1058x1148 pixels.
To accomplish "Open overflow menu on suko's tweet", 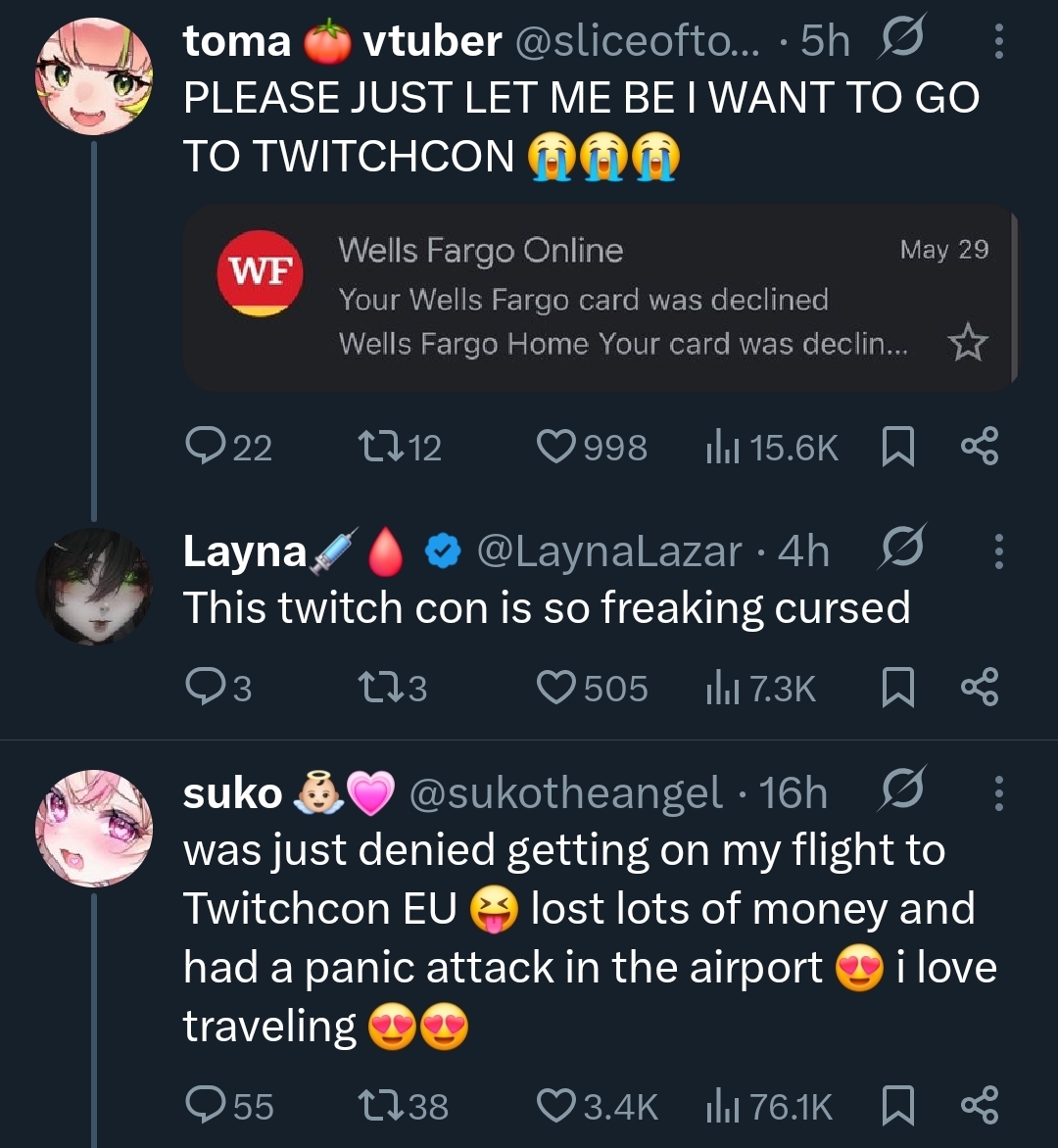I will click(998, 792).
